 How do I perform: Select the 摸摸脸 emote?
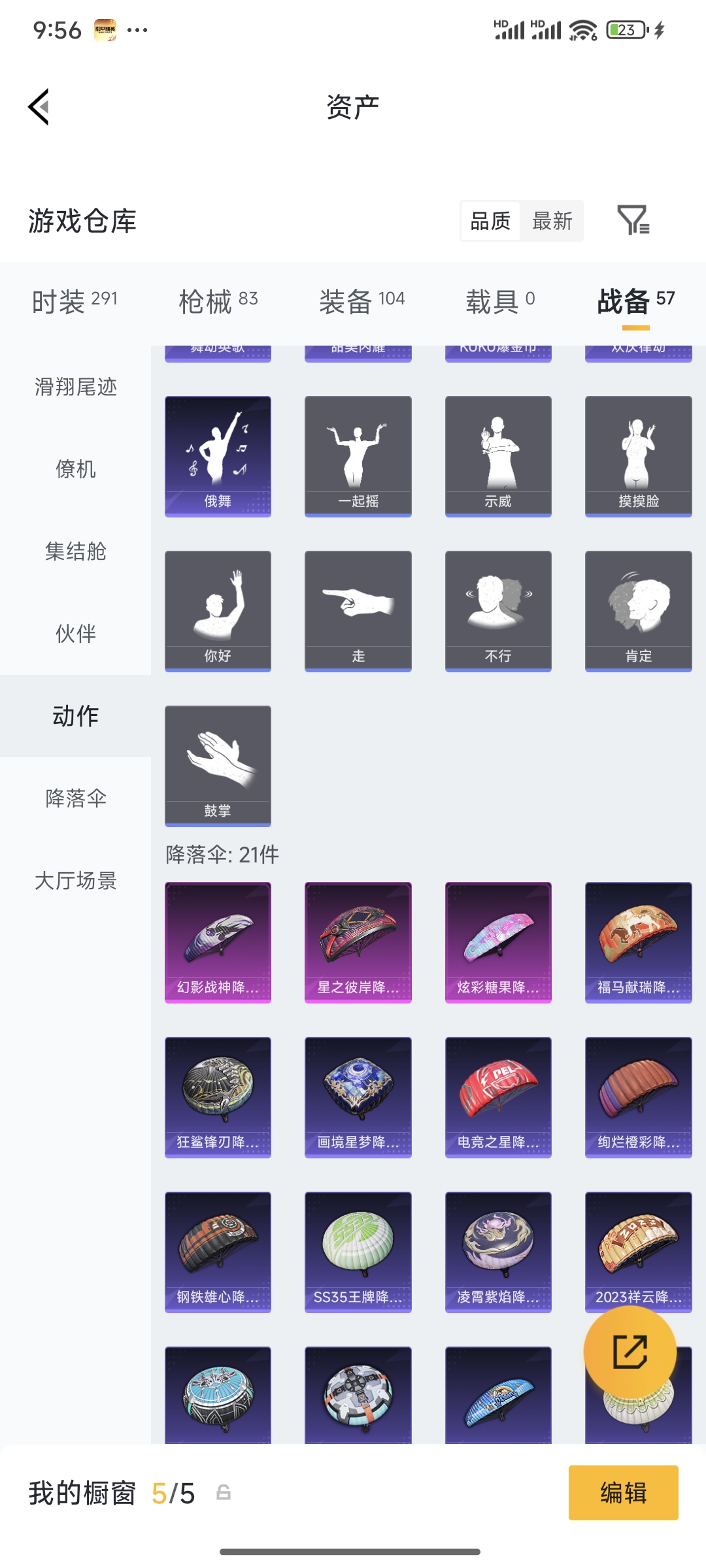click(x=637, y=454)
